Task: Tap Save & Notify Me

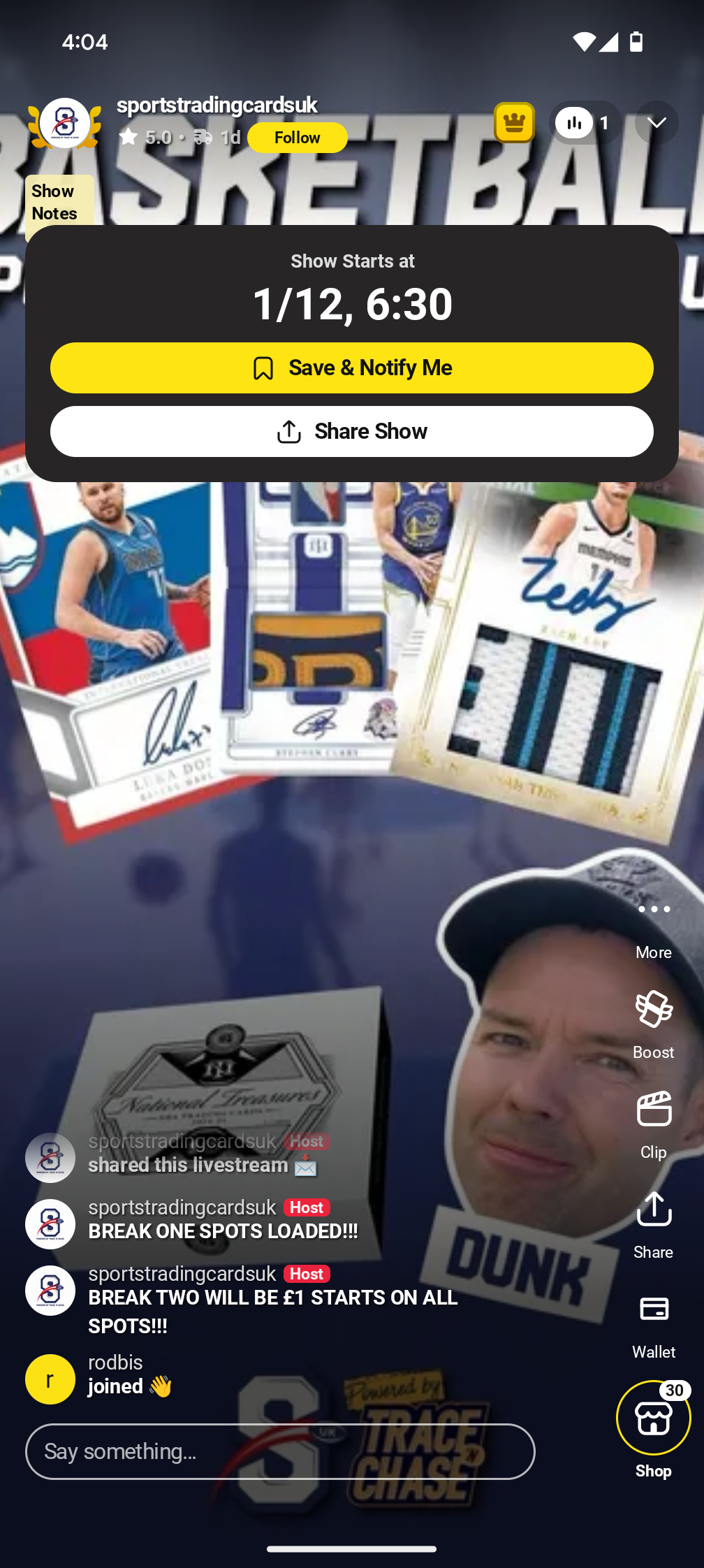Action: (x=352, y=368)
